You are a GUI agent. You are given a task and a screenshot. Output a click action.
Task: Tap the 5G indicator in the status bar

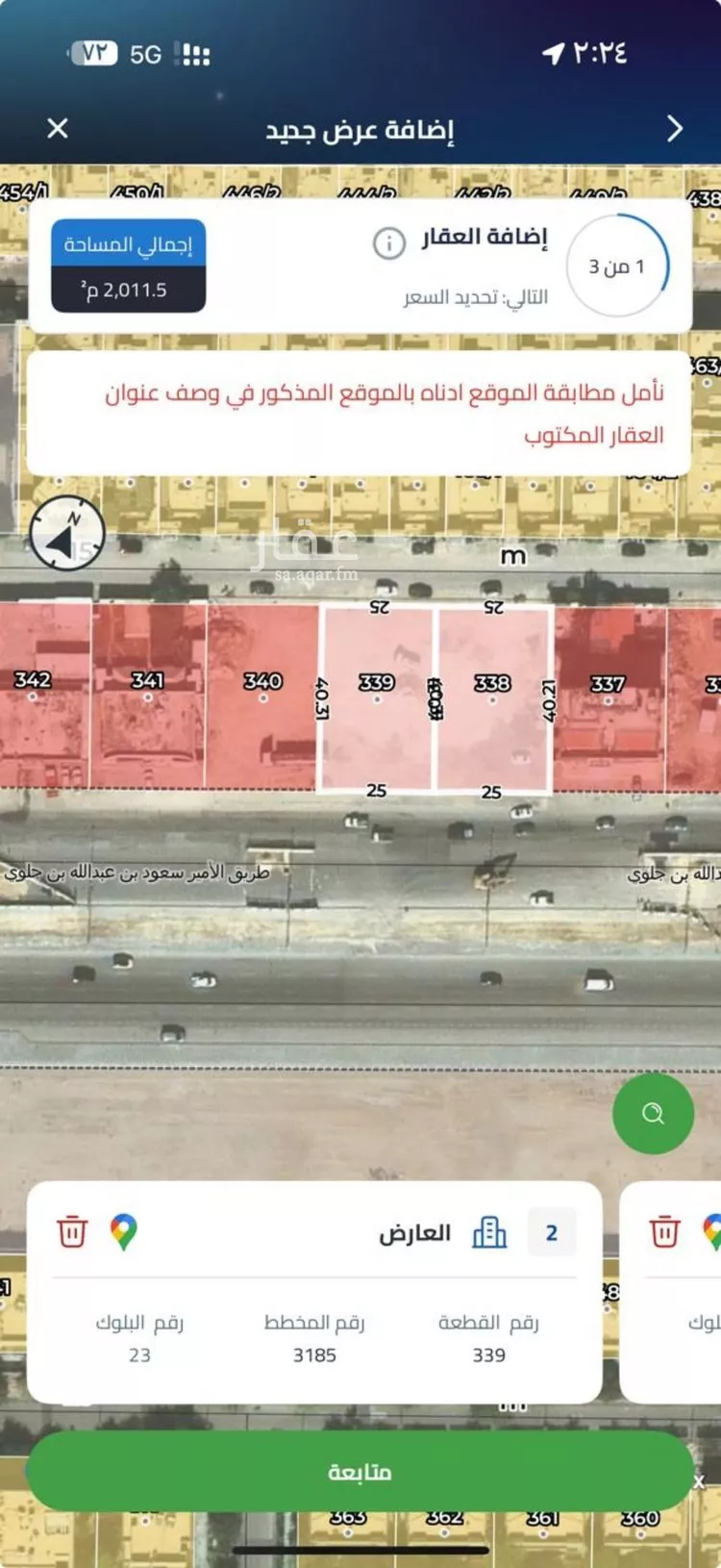click(x=146, y=54)
